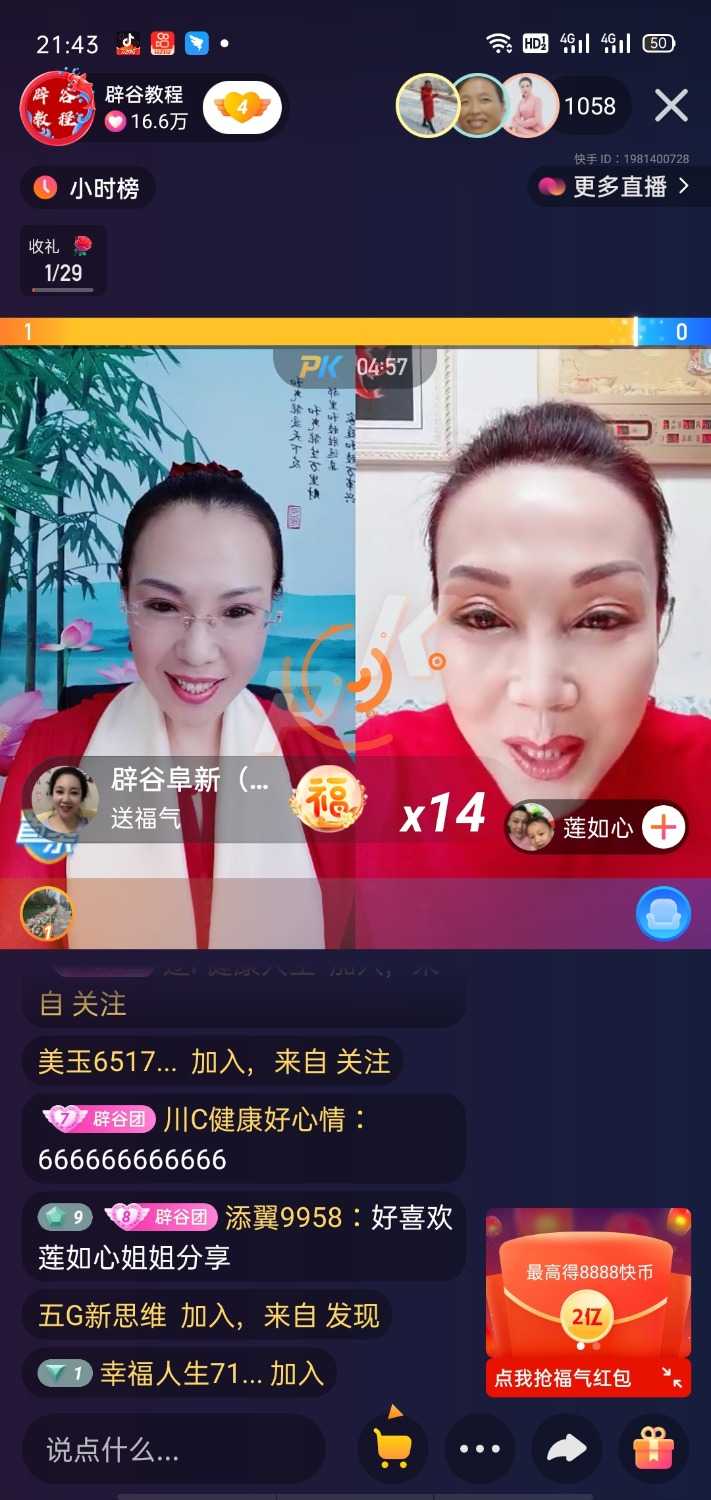Open 辟谷教程 streamer profile
This screenshot has width=711, height=1500.
[58, 108]
